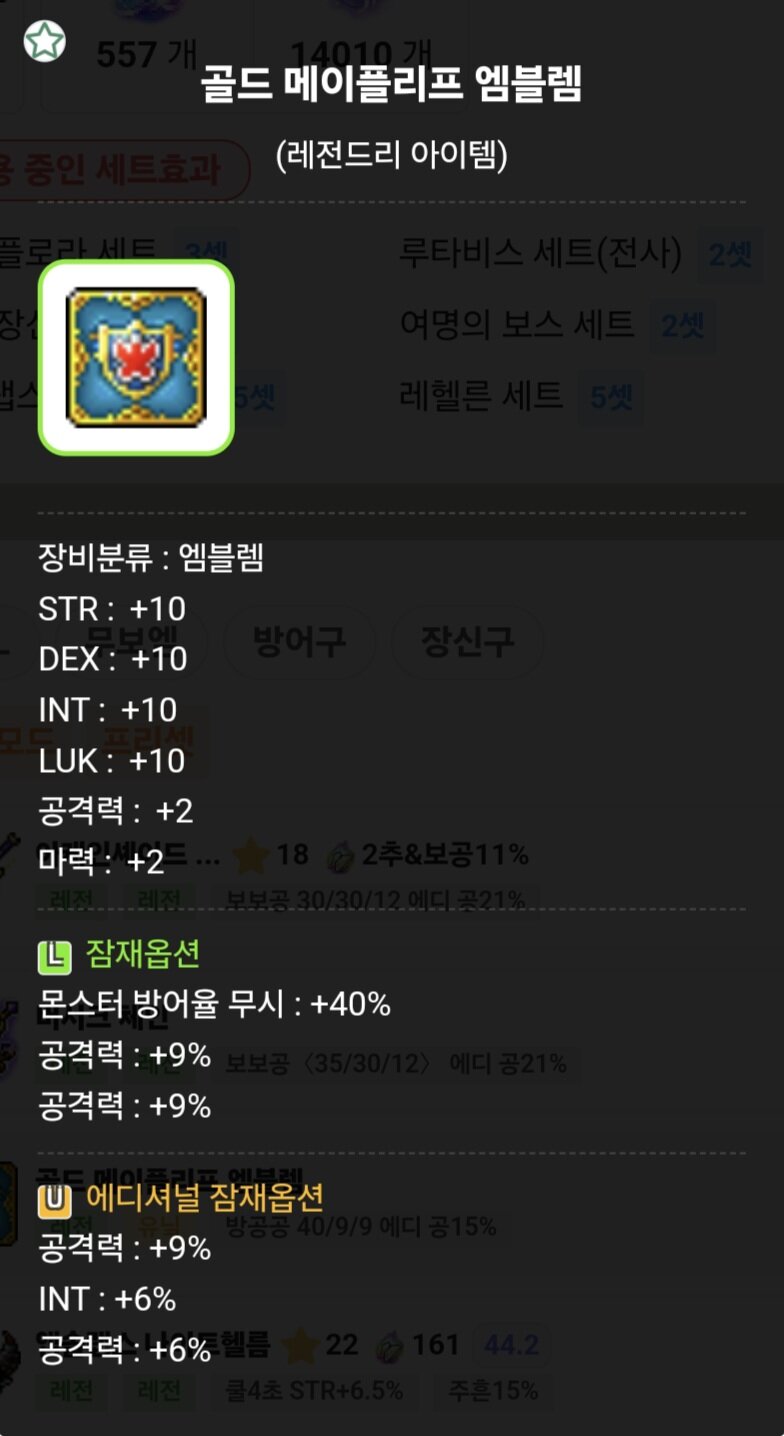Tap the star icon beside the emblem title
Viewport: 784px width, 1436px height.
coord(45,41)
